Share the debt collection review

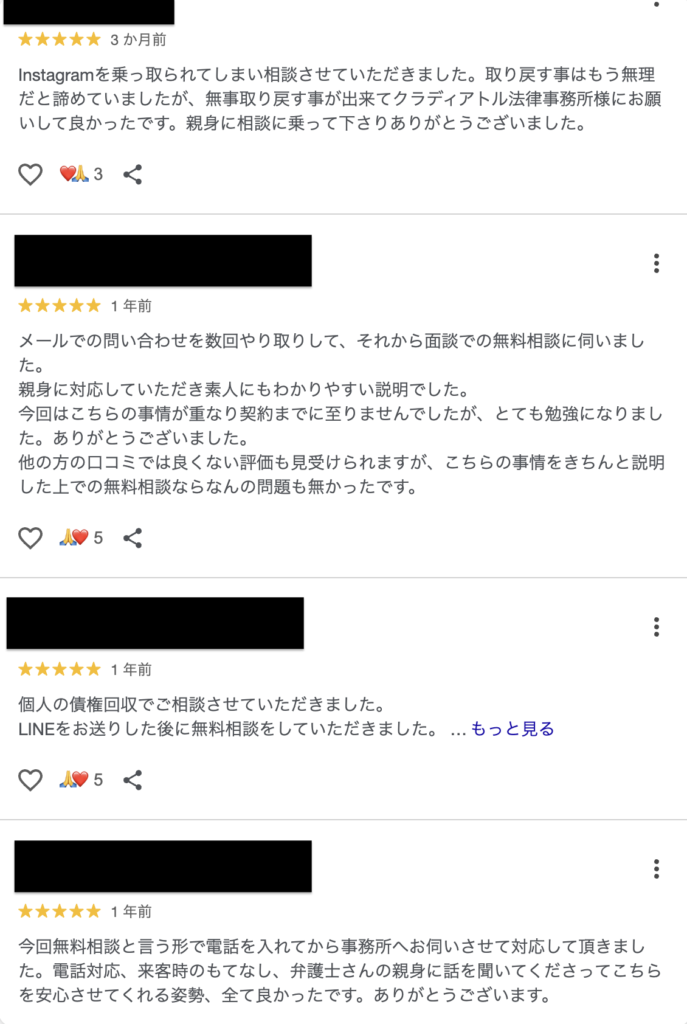pyautogui.click(x=132, y=780)
